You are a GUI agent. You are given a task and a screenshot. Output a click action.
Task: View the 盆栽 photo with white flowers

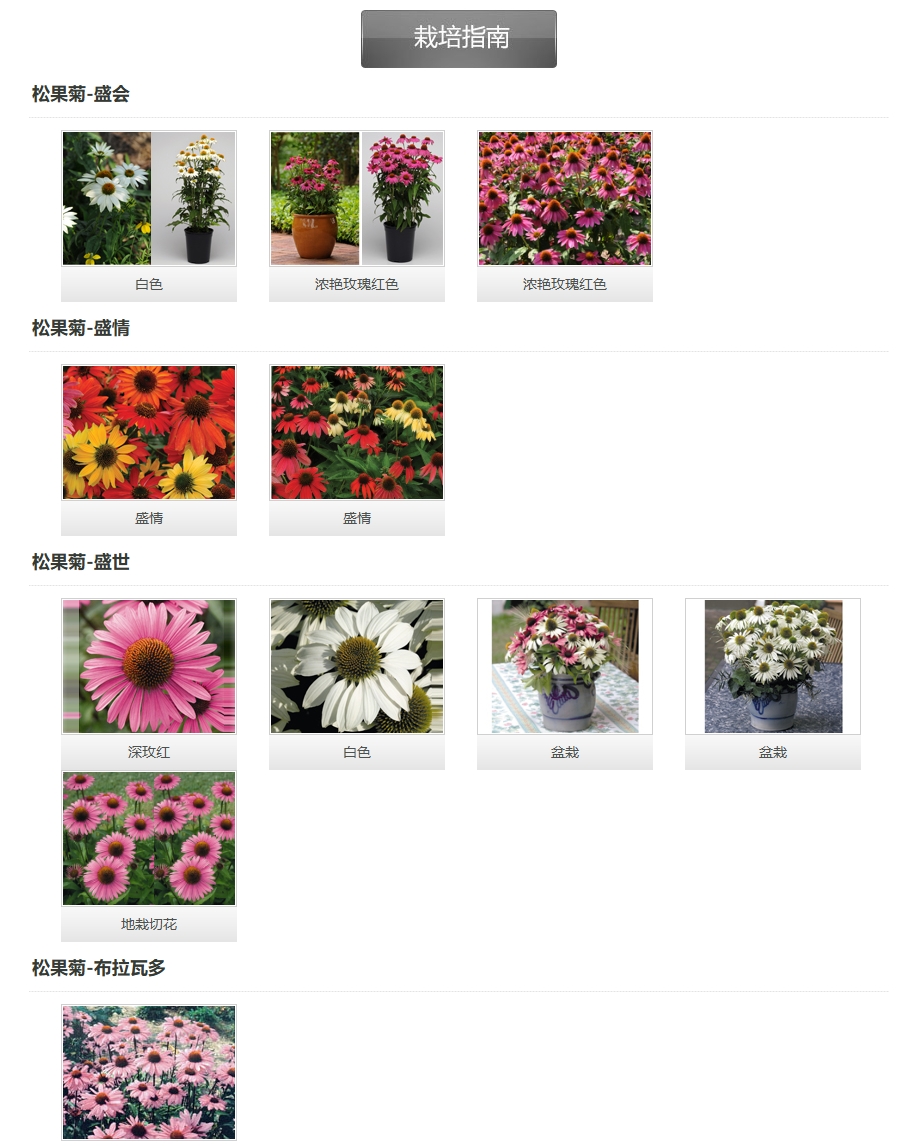773,666
